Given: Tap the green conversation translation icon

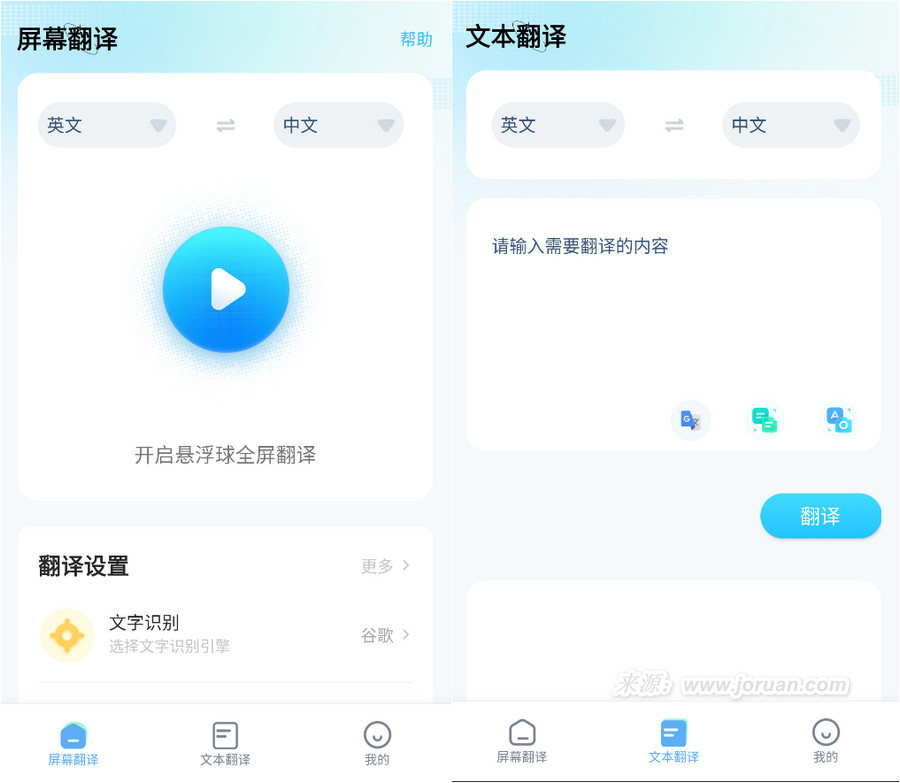Looking at the screenshot, I should (764, 420).
